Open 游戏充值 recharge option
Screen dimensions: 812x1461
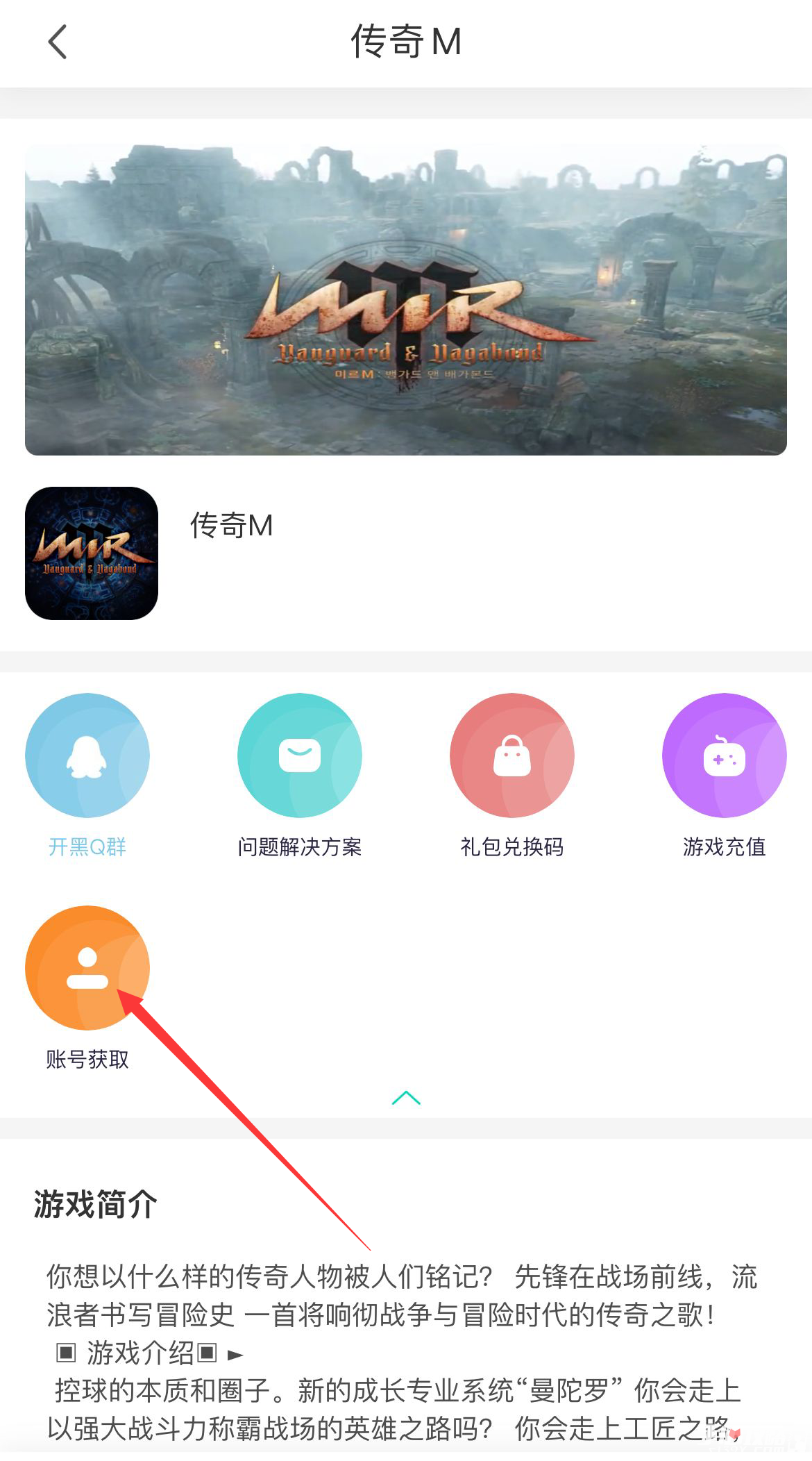pos(724,756)
